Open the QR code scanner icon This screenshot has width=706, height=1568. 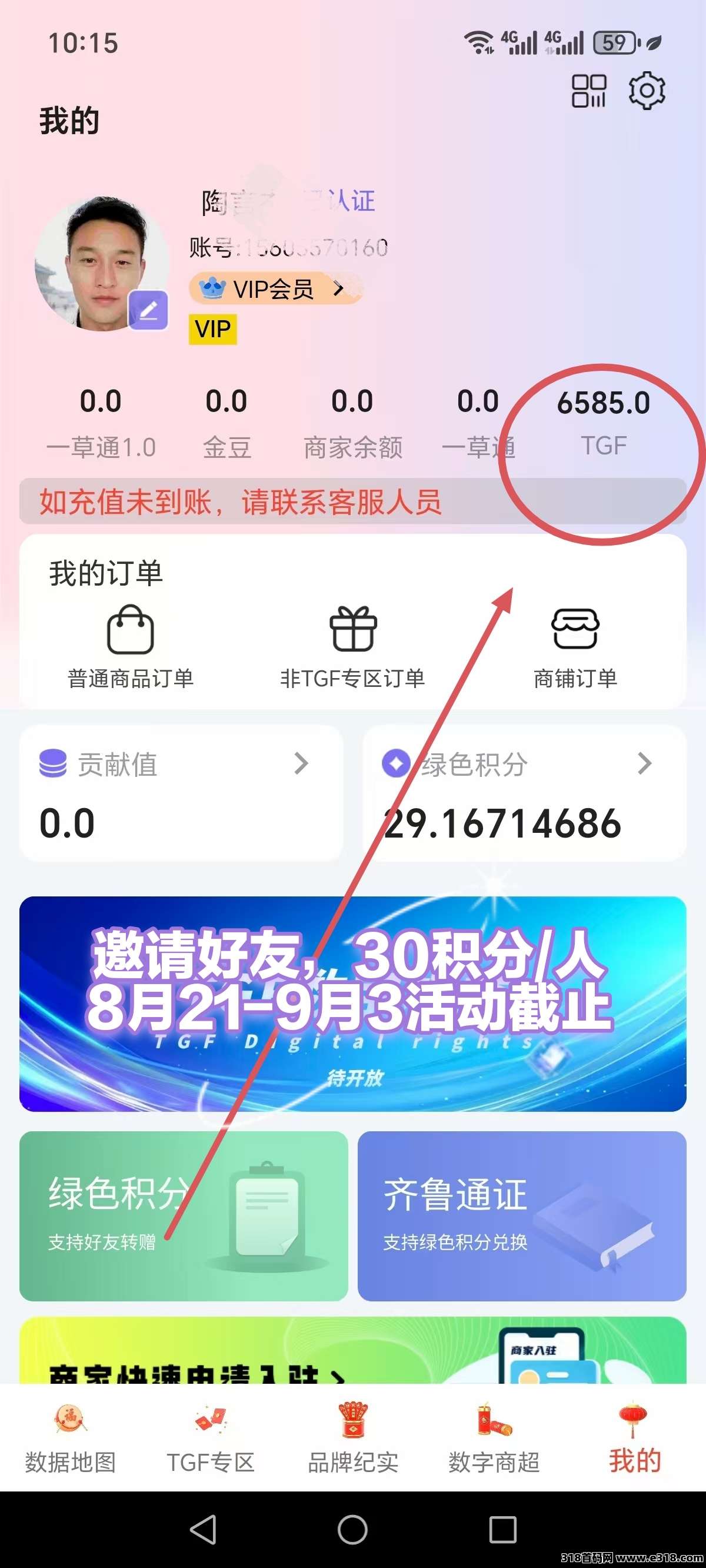click(x=588, y=91)
